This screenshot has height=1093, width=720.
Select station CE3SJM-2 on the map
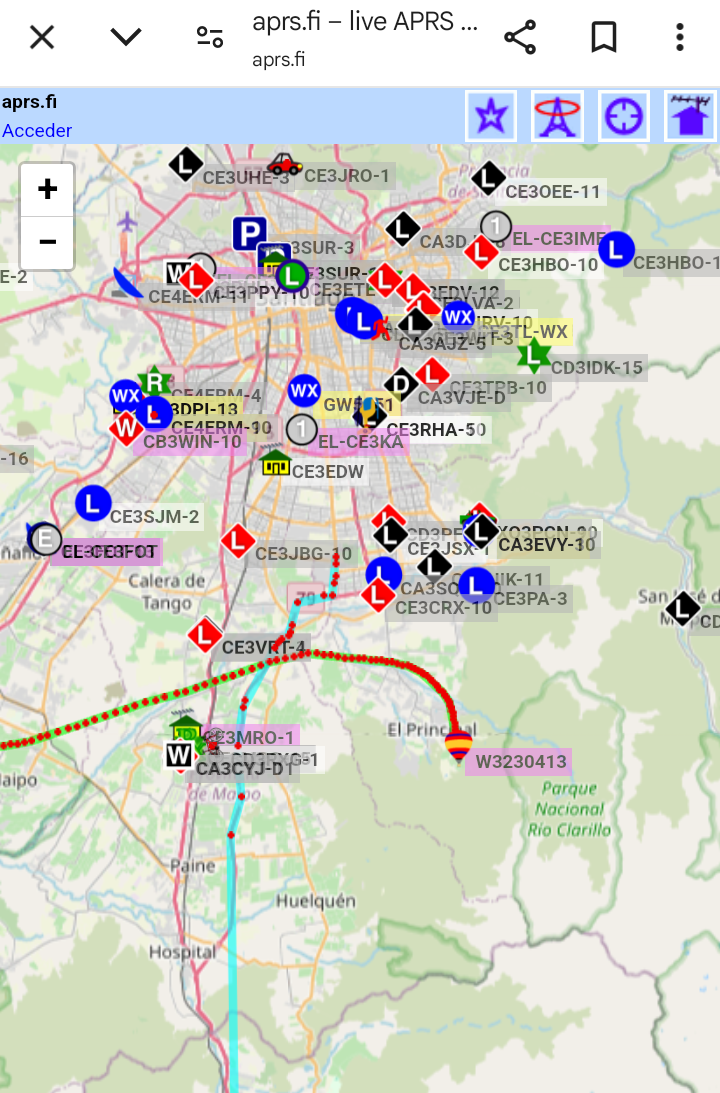pos(93,503)
